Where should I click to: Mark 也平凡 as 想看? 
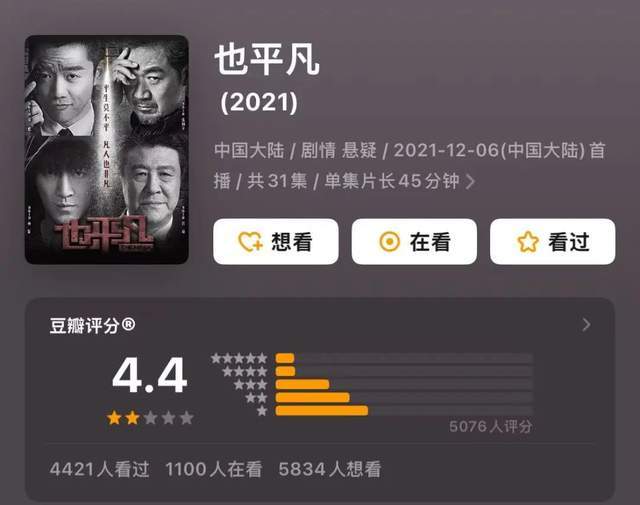click(275, 242)
